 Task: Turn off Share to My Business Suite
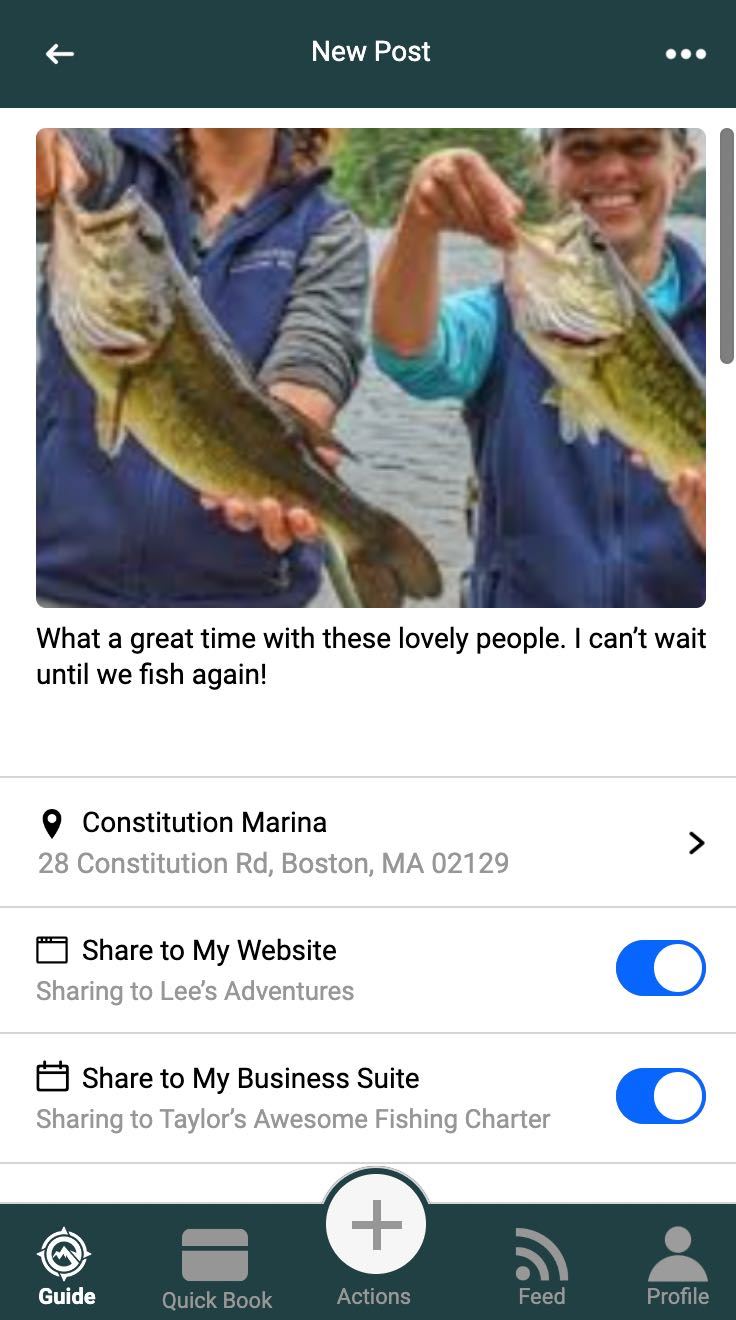tap(660, 1096)
